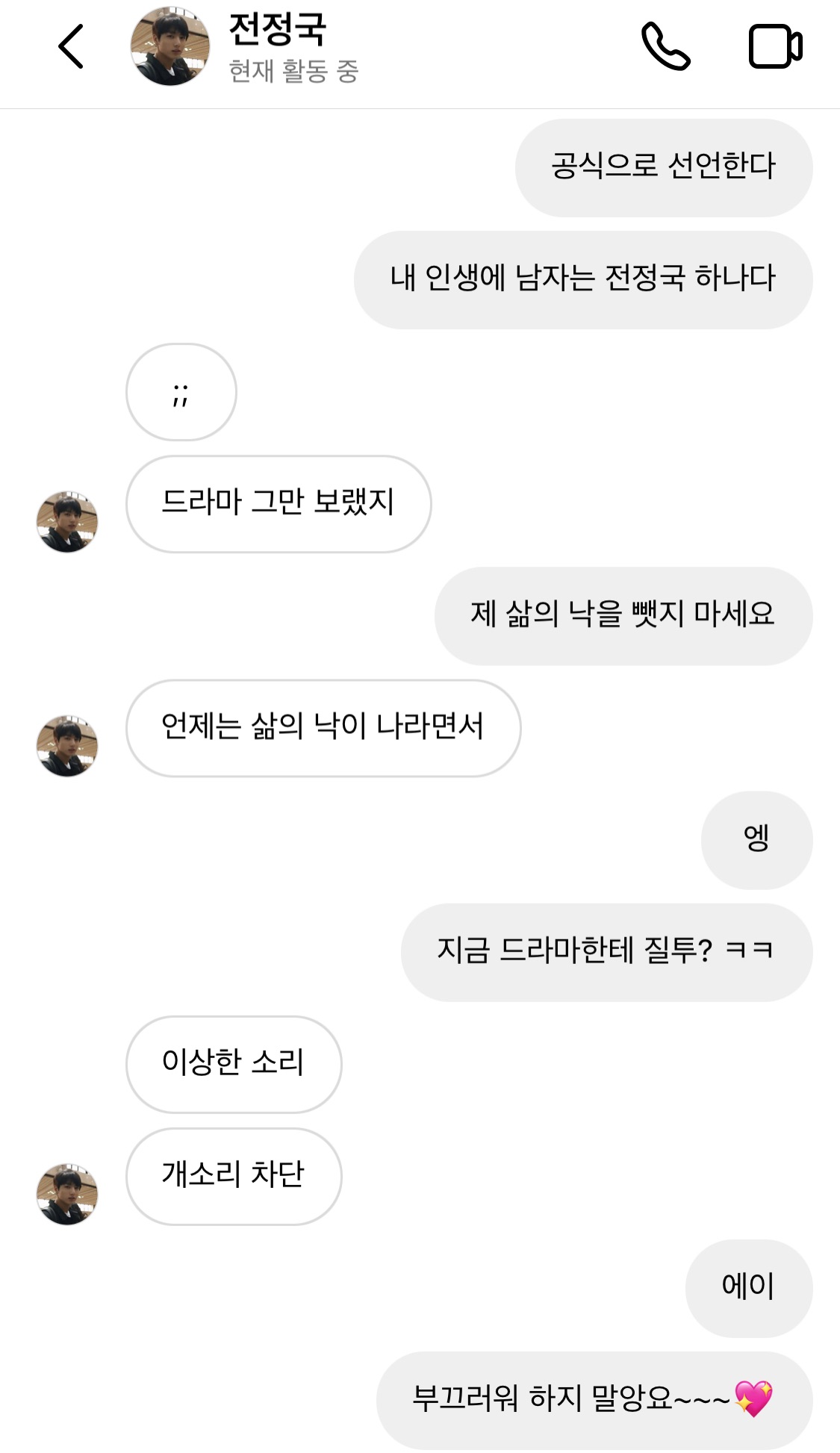This screenshot has height=1453, width=840.
Task: Tap the '엥' message bubble
Action: pos(756,840)
